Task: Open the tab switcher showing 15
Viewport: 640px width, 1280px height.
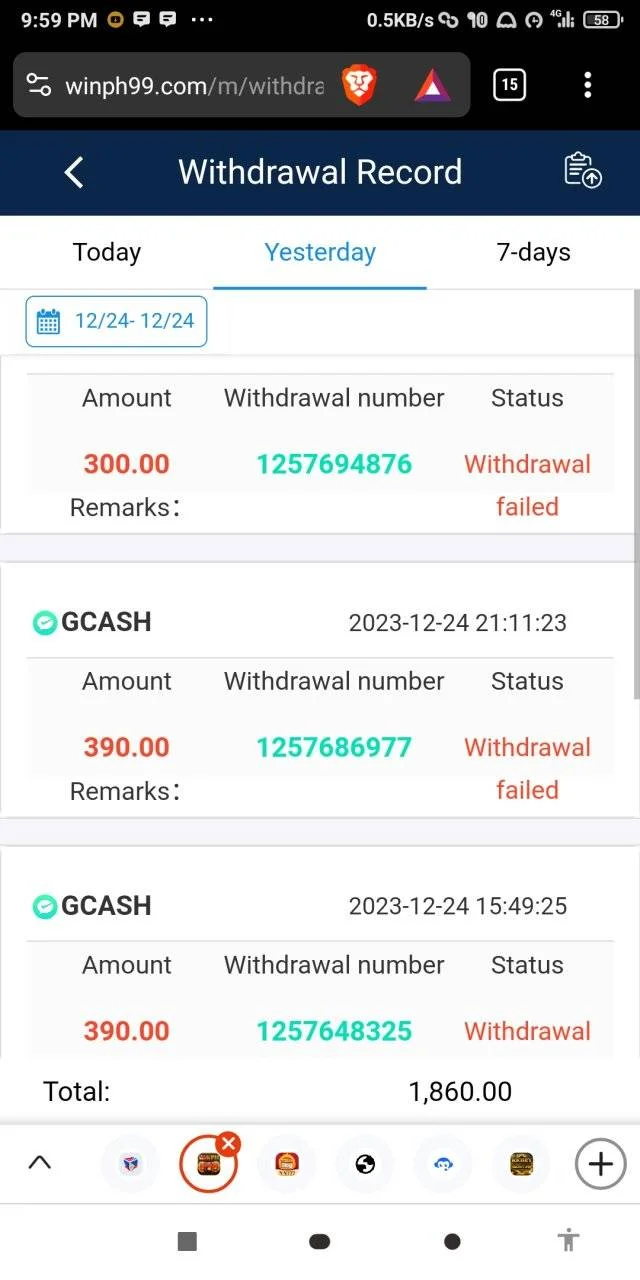Action: point(510,85)
